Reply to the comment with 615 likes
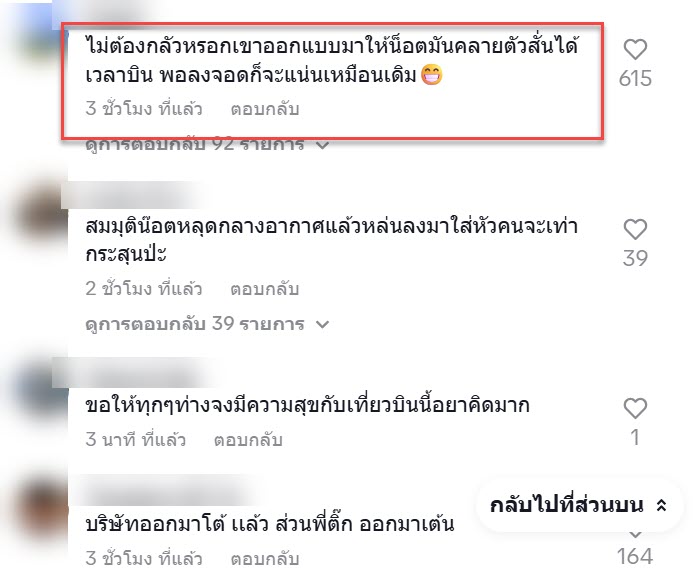 [265, 109]
